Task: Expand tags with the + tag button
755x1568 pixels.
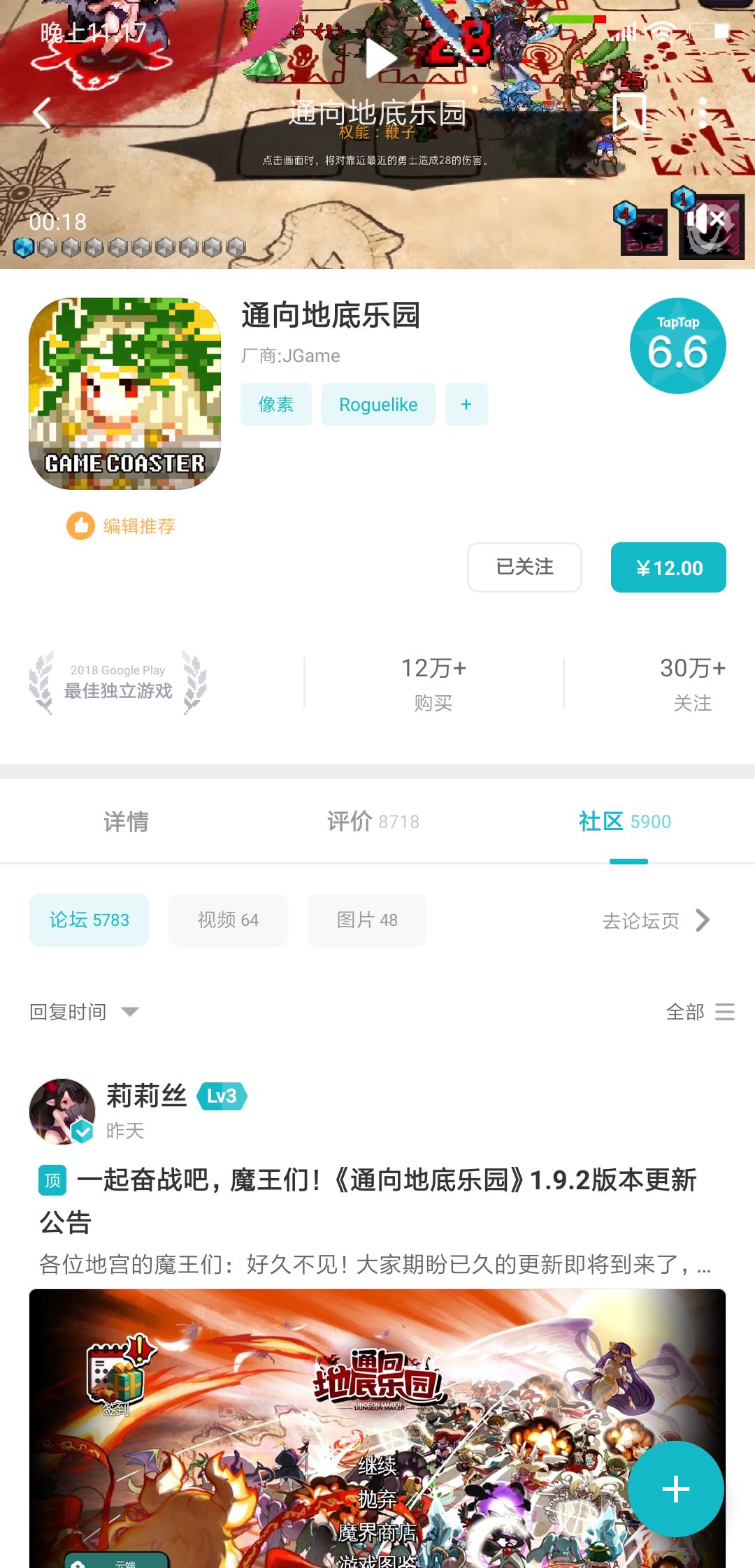Action: tap(466, 404)
